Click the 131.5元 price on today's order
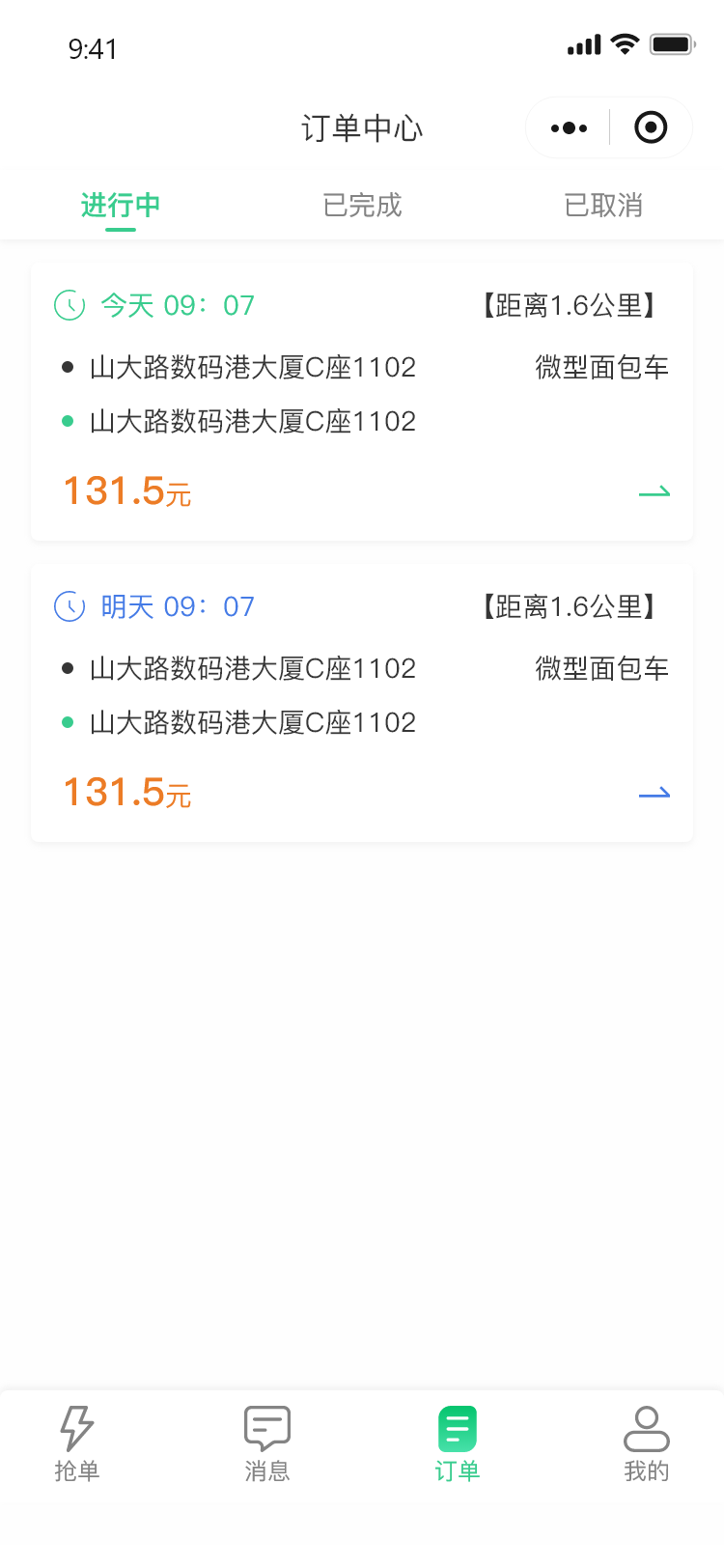 tap(126, 491)
